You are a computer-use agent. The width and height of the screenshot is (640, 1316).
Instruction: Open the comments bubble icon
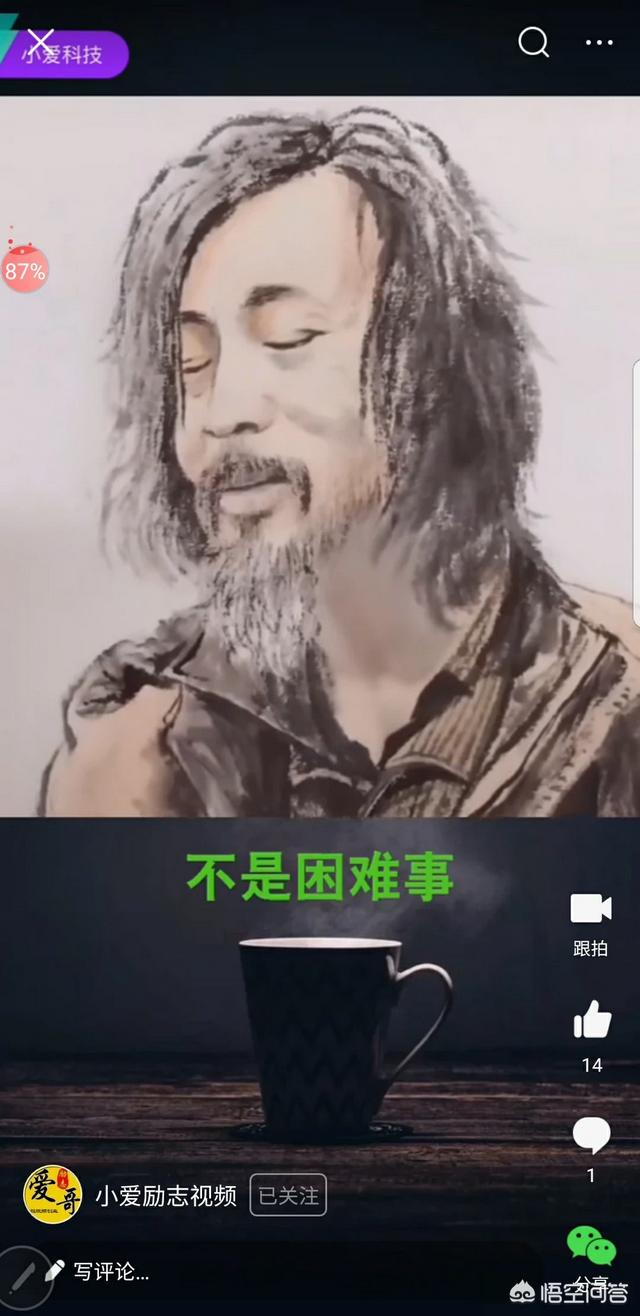[591, 1135]
